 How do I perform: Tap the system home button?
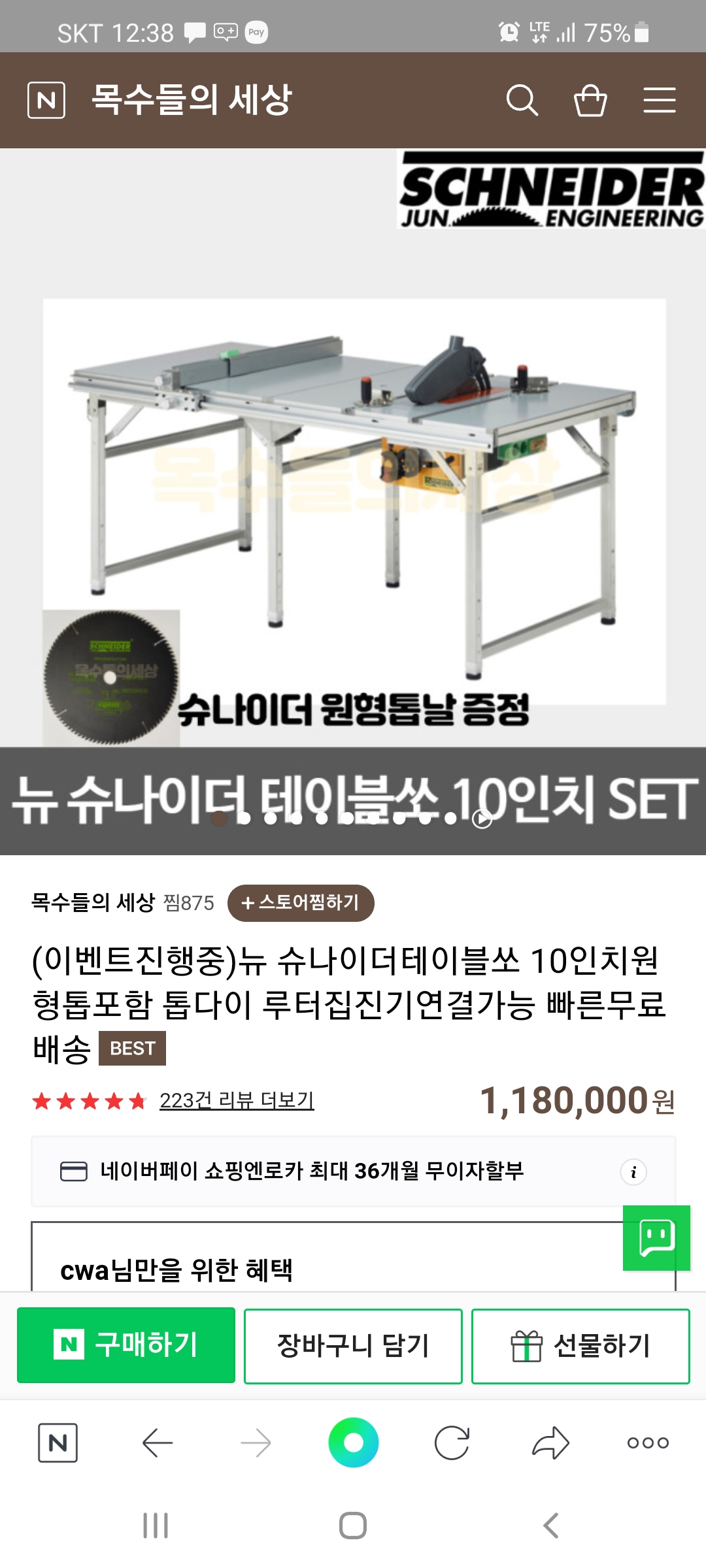click(x=353, y=1526)
